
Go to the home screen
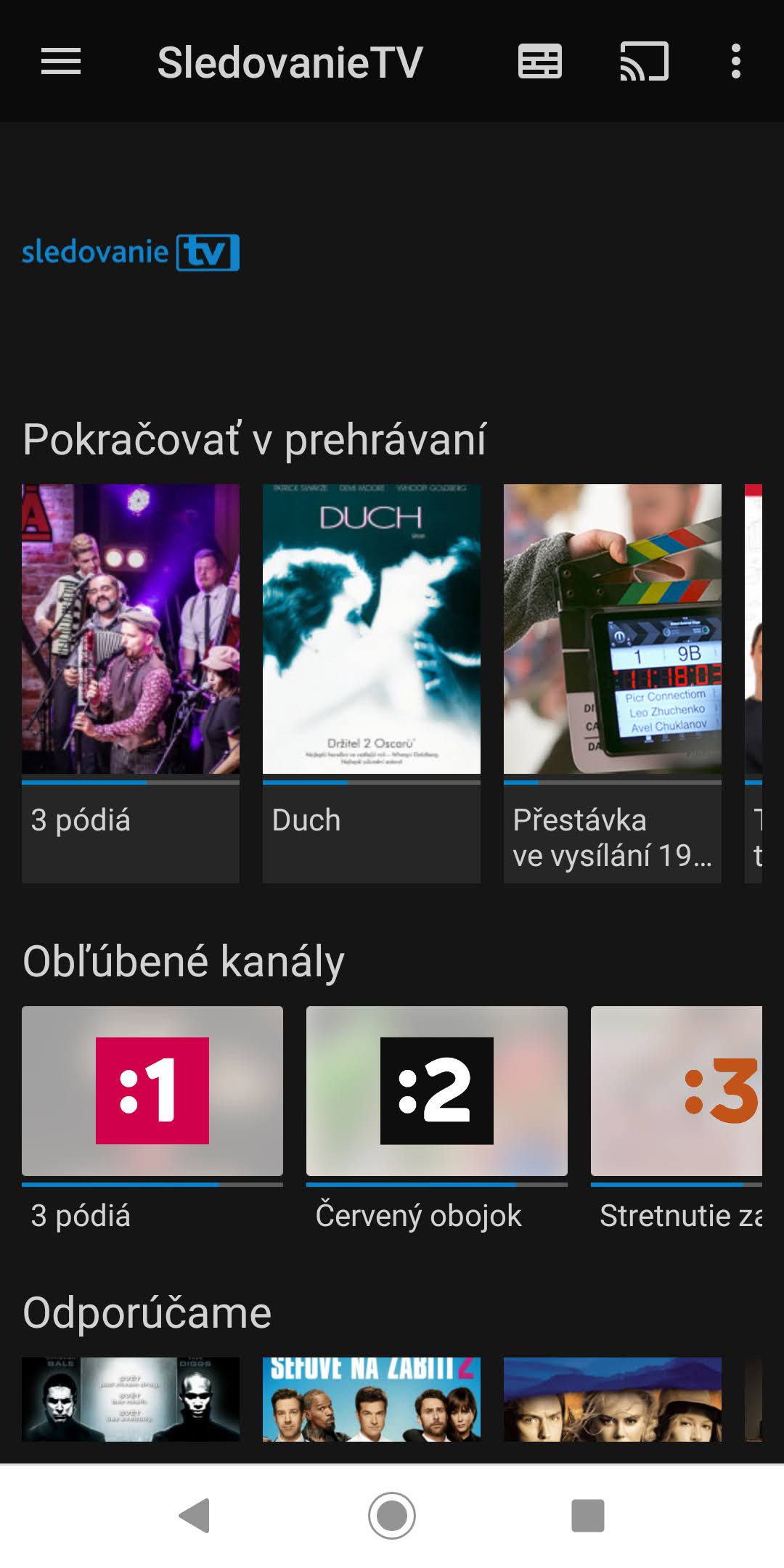[x=392, y=1516]
